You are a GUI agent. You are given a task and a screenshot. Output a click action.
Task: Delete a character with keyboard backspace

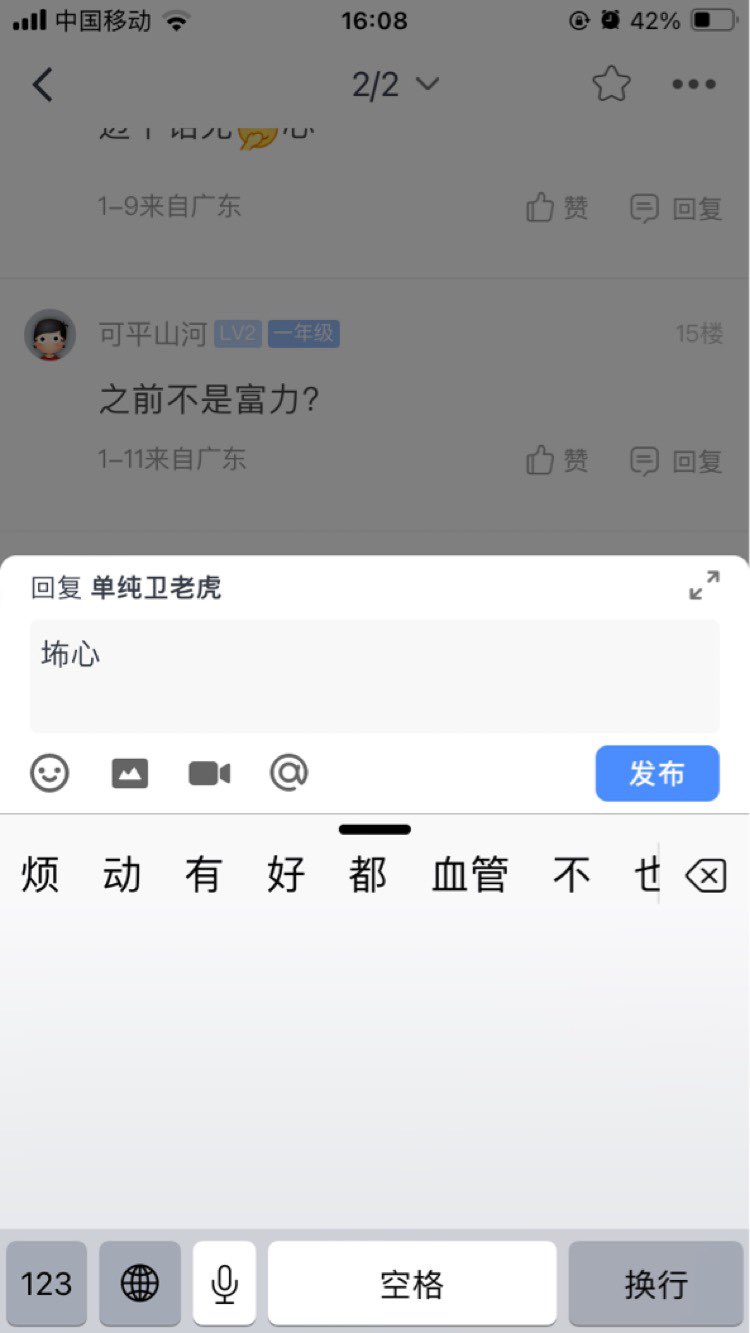click(x=705, y=877)
